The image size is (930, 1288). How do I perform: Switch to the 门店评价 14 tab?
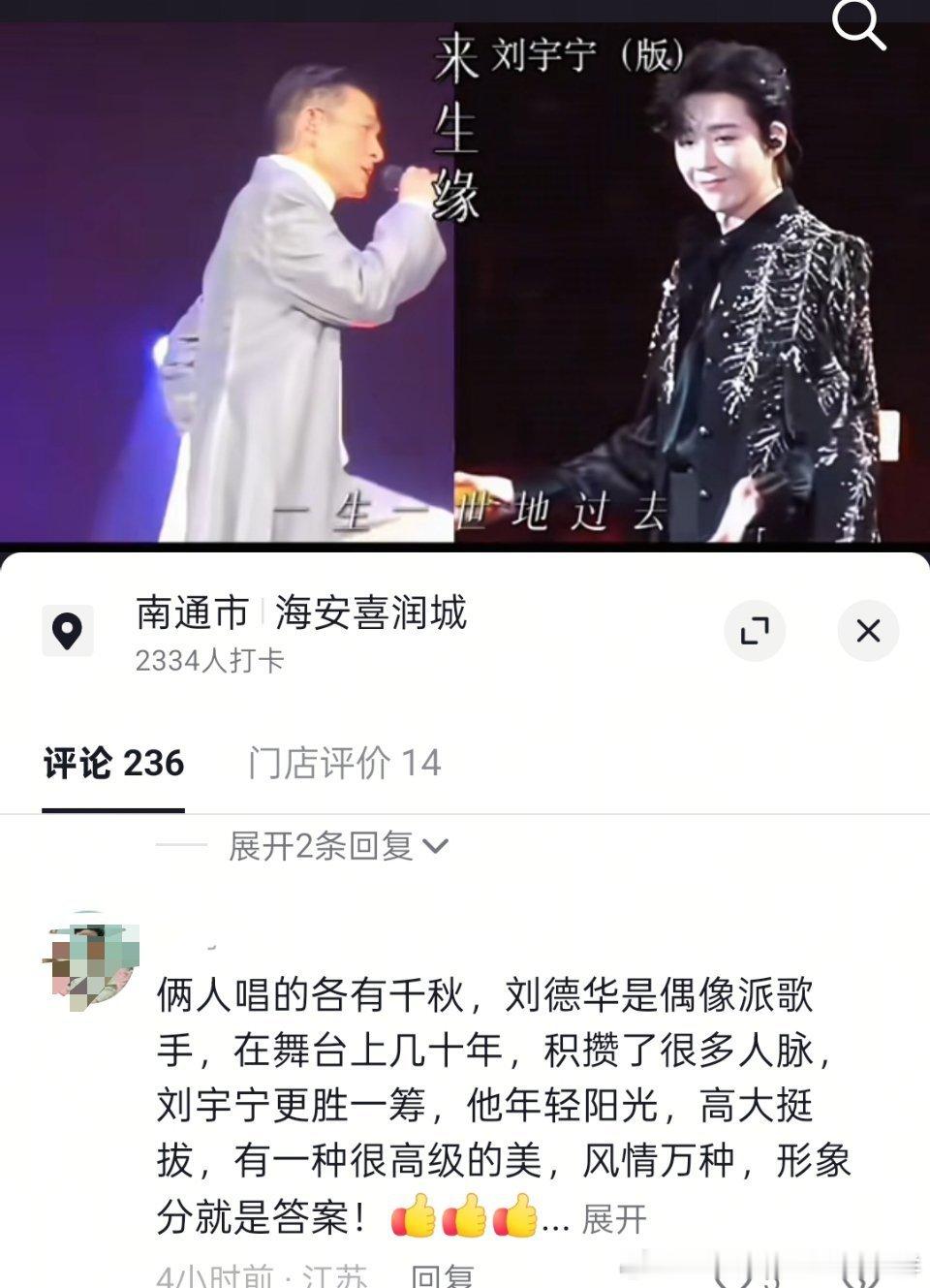point(346,766)
